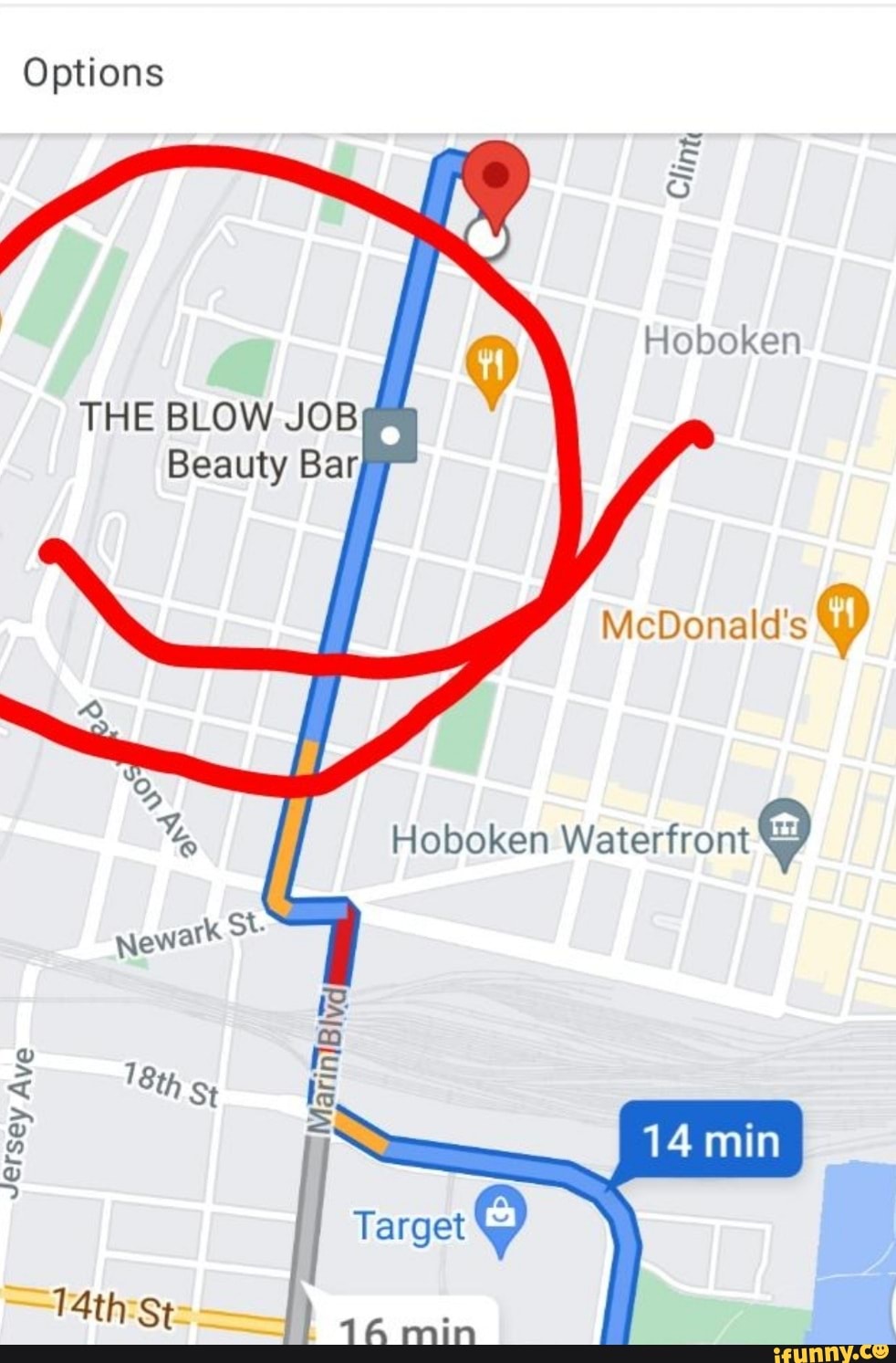Image resolution: width=896 pixels, height=1363 pixels.
Task: Open the Hoboken Waterfront landmark marker
Action: tap(785, 828)
